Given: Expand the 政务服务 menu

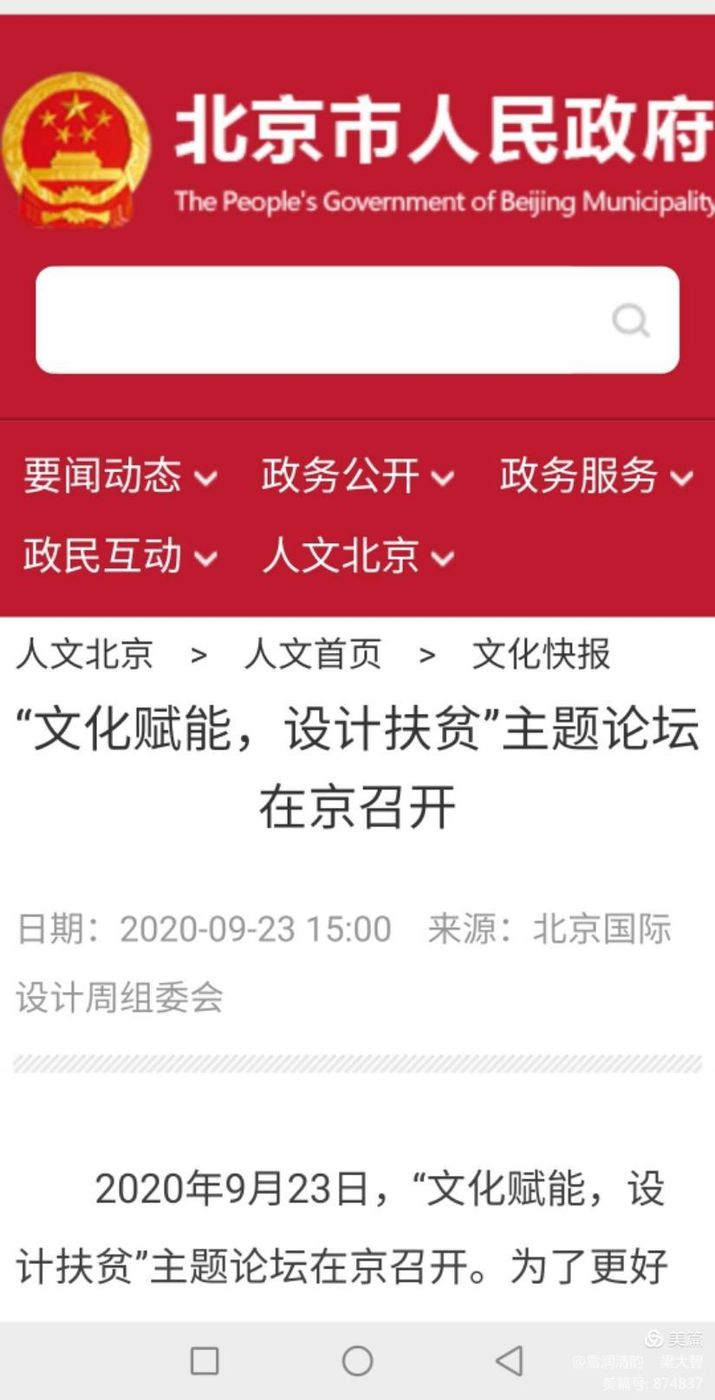Looking at the screenshot, I should (x=596, y=476).
